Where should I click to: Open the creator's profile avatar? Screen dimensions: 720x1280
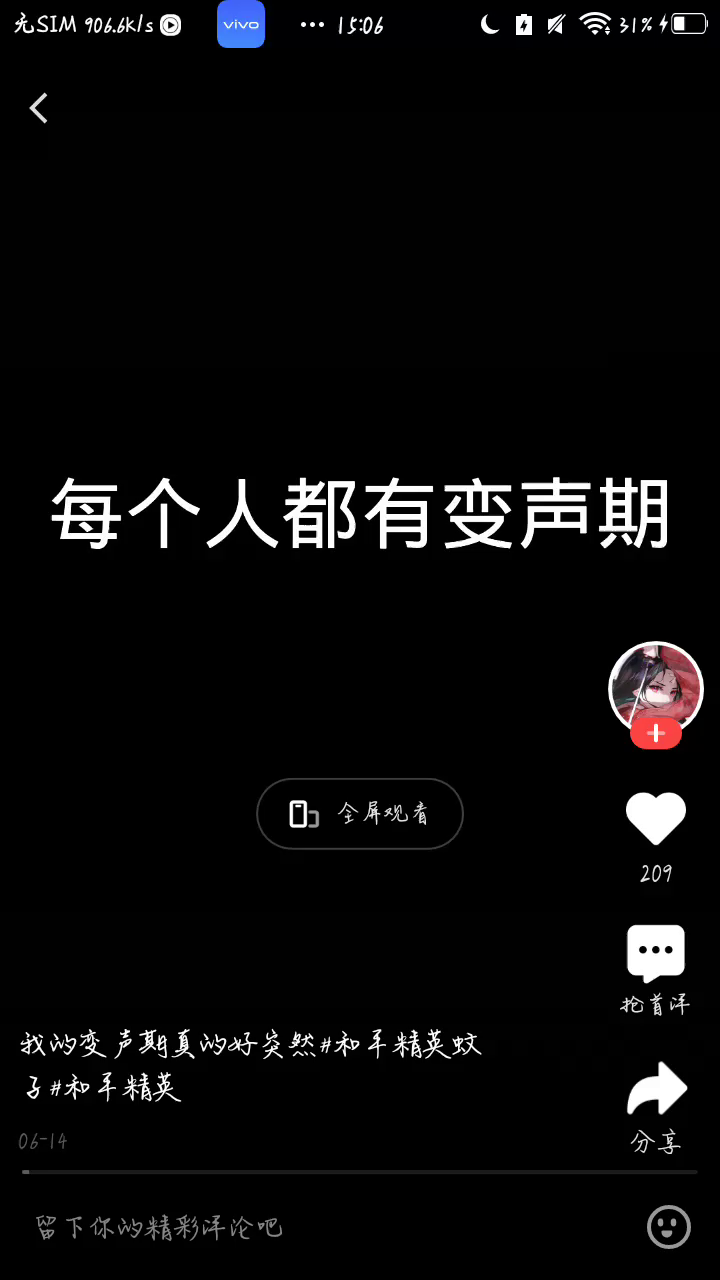coord(656,686)
